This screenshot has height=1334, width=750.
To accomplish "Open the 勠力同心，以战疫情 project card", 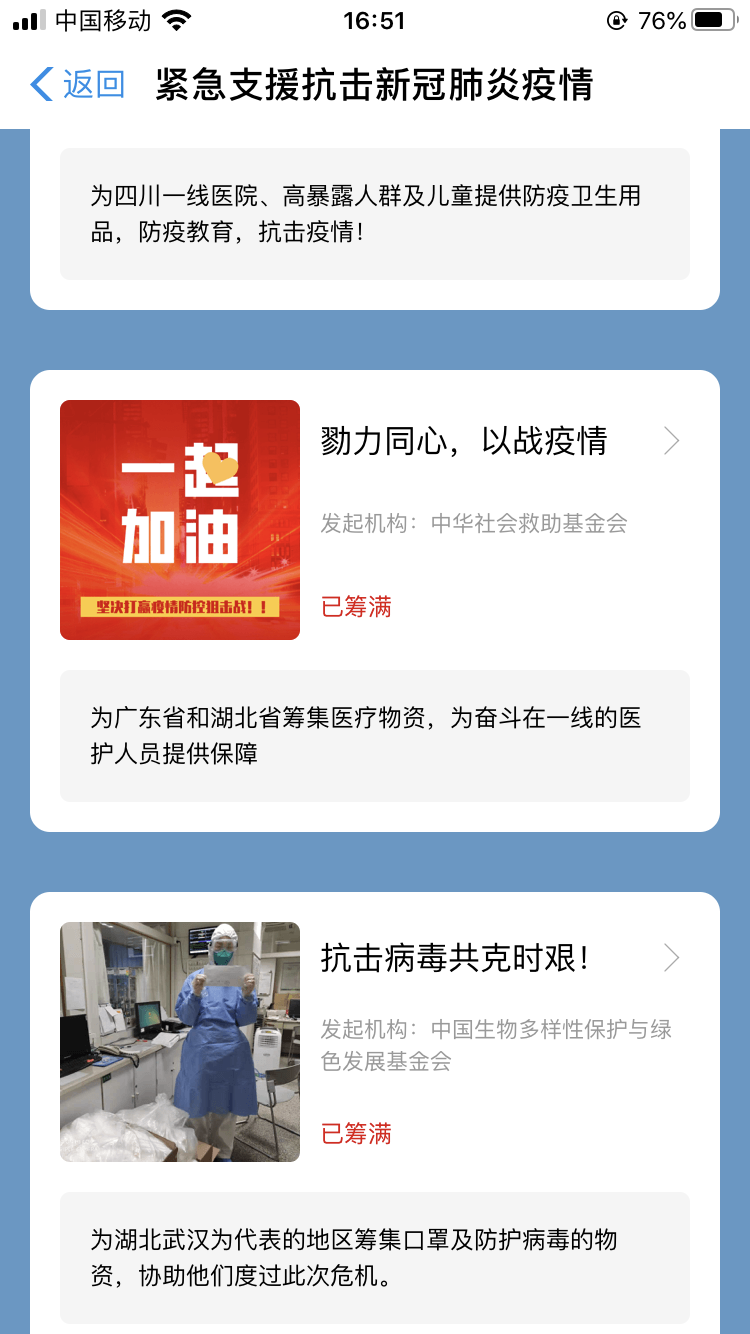I will pyautogui.click(x=464, y=441).
